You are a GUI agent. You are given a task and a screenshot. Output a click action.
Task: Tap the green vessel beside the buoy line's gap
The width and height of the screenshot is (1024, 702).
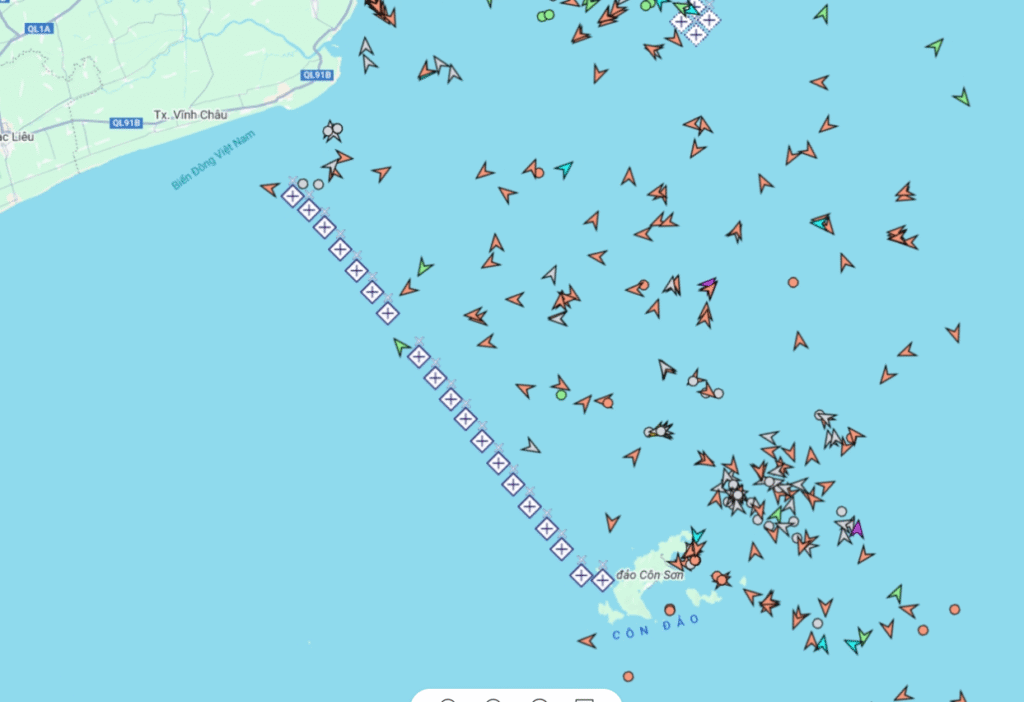click(401, 347)
